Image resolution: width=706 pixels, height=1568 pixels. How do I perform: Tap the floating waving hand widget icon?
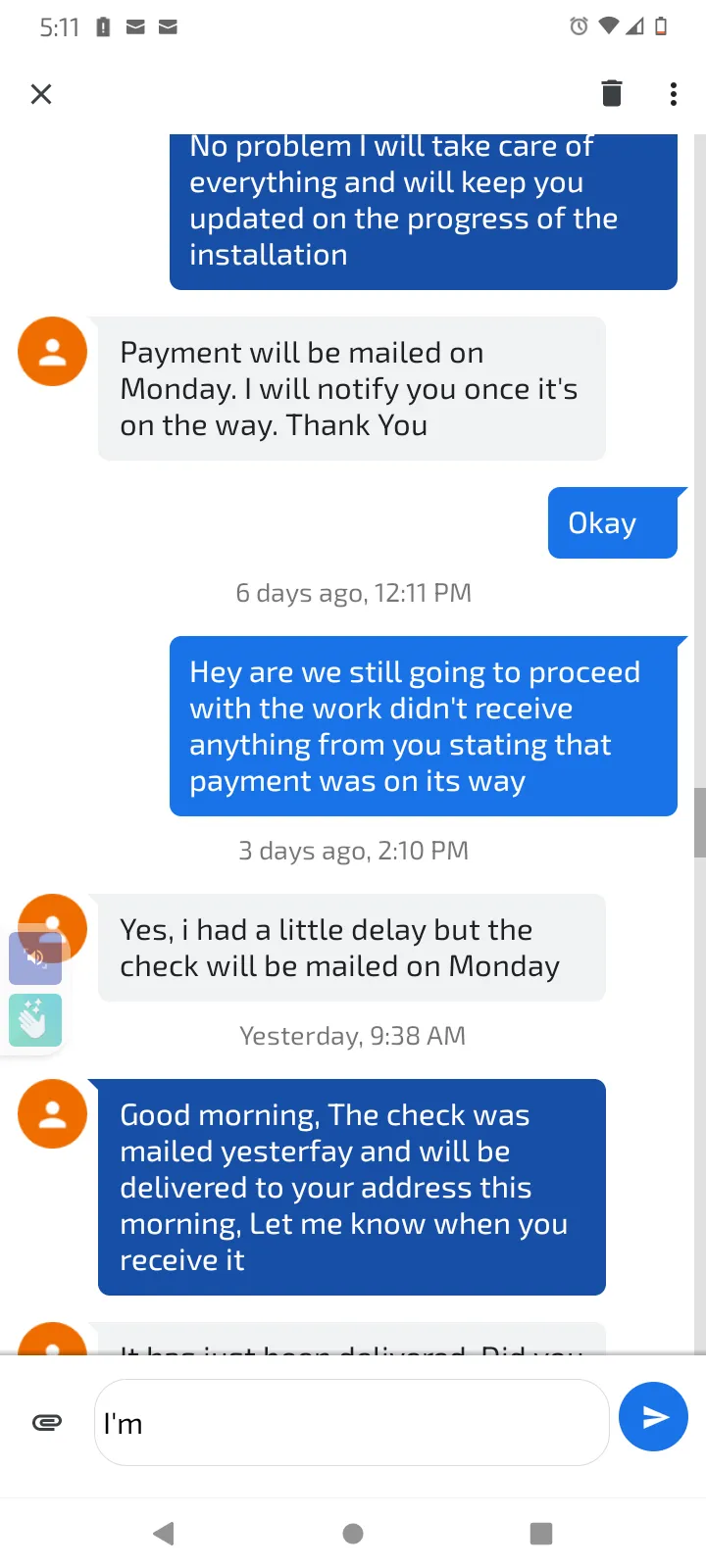(35, 1020)
